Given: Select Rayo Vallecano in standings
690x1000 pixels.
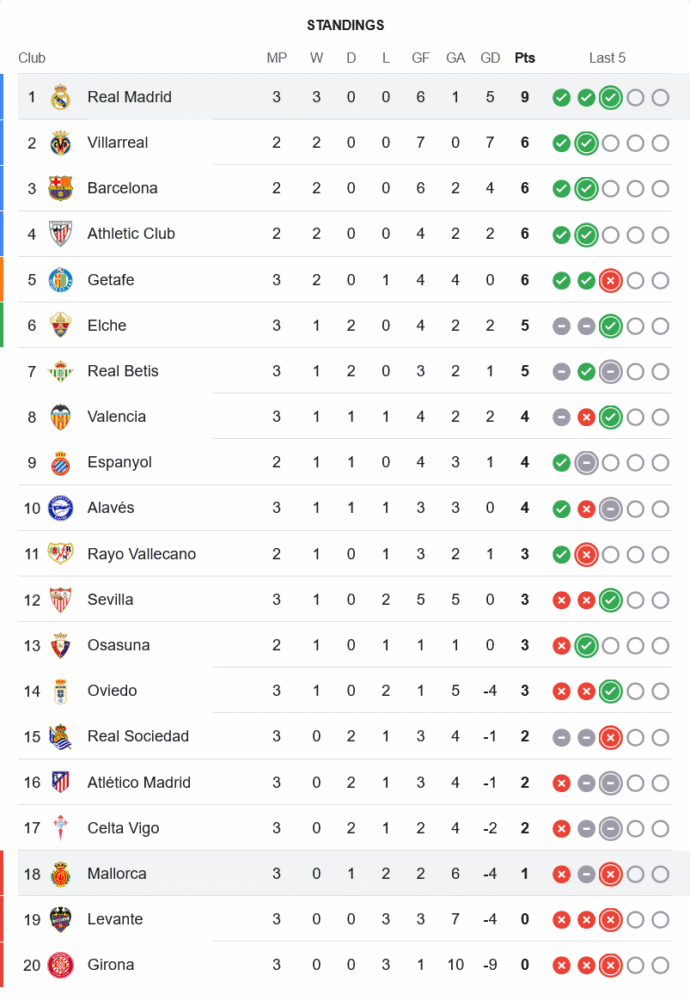Looking at the screenshot, I should (x=141, y=554).
